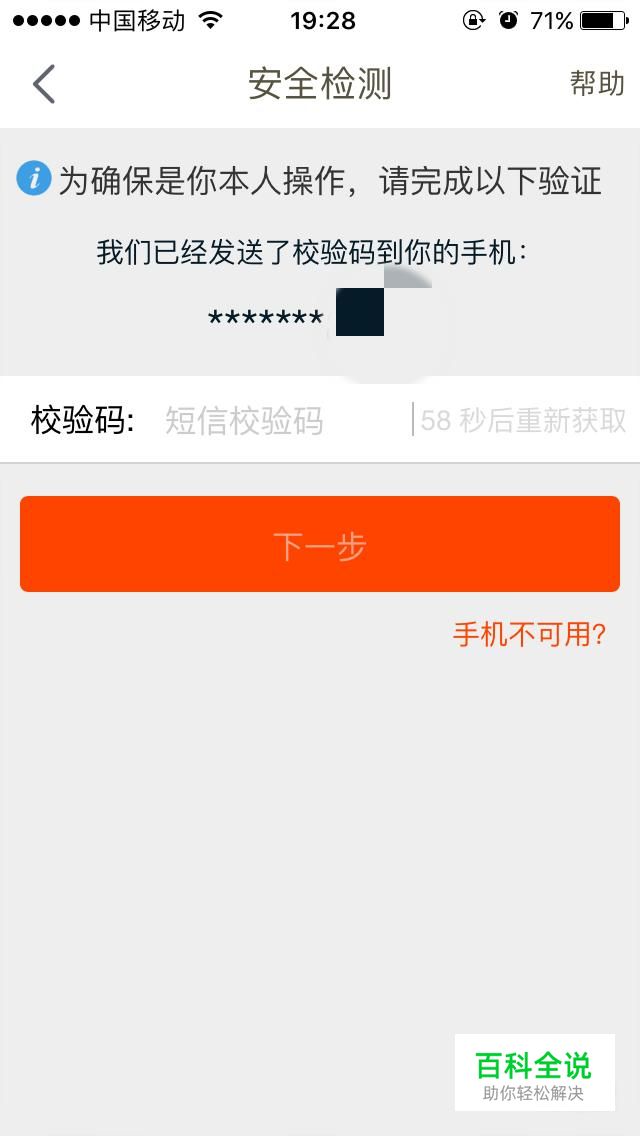
Task: Focus the 短信校验码 input field
Action: coord(283,420)
